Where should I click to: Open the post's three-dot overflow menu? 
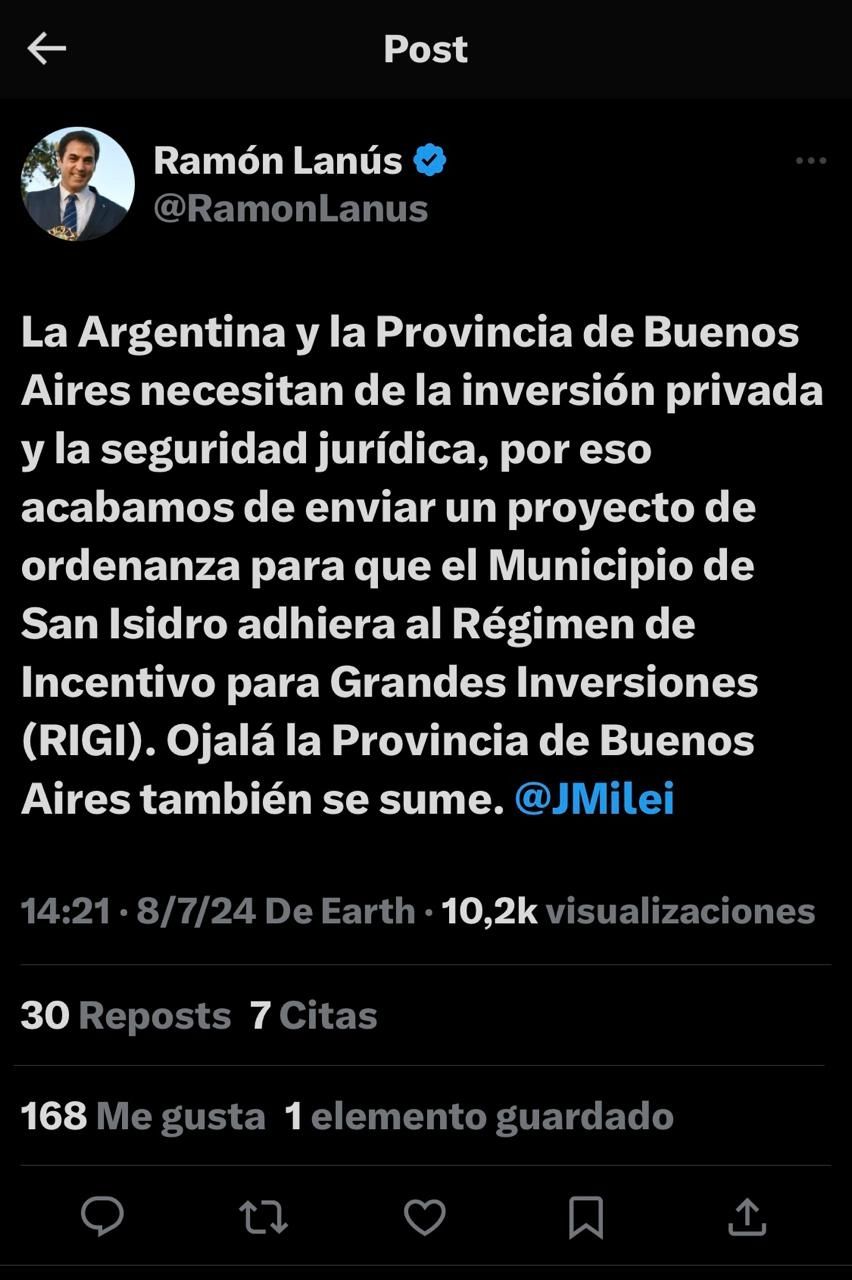tap(810, 161)
